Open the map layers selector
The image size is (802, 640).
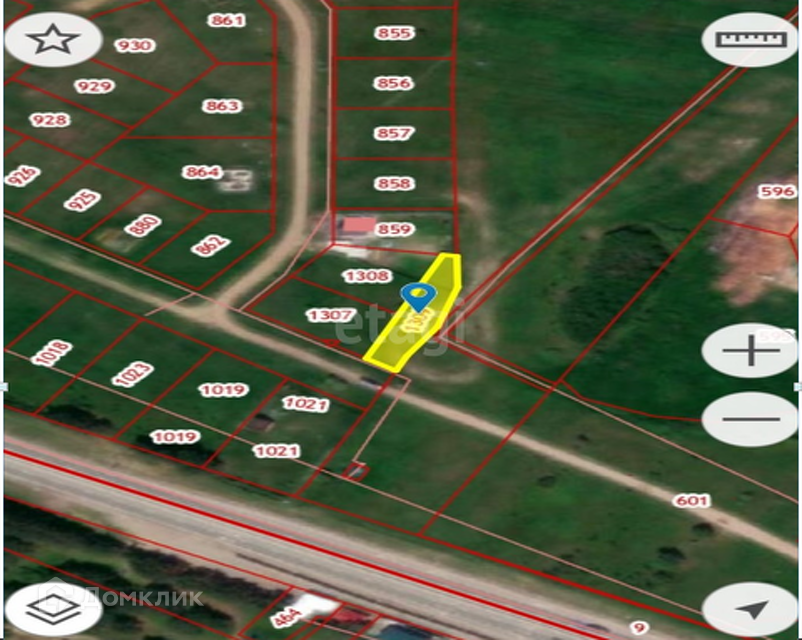click(x=53, y=609)
